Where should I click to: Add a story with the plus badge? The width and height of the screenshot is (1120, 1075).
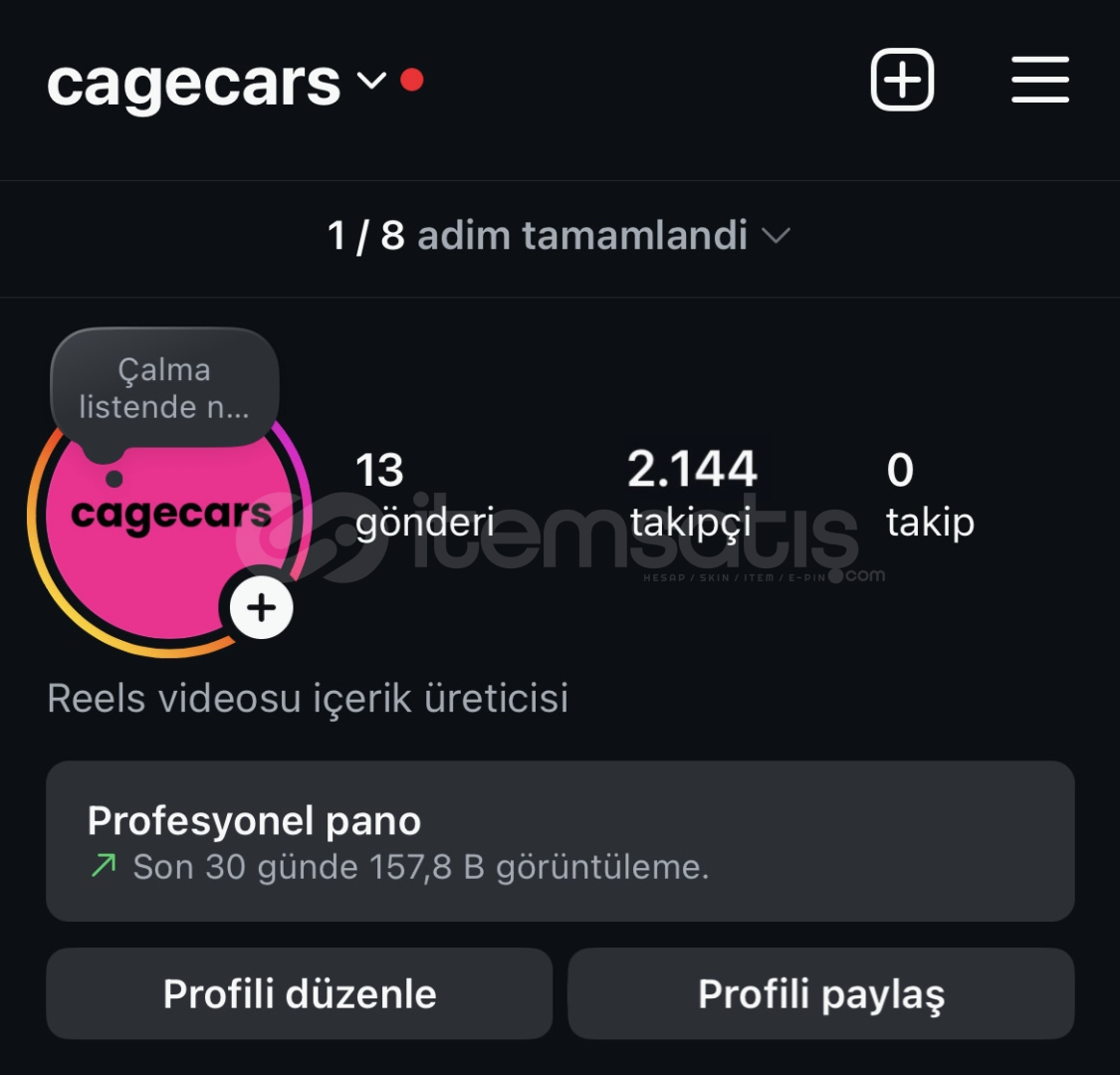(x=262, y=607)
